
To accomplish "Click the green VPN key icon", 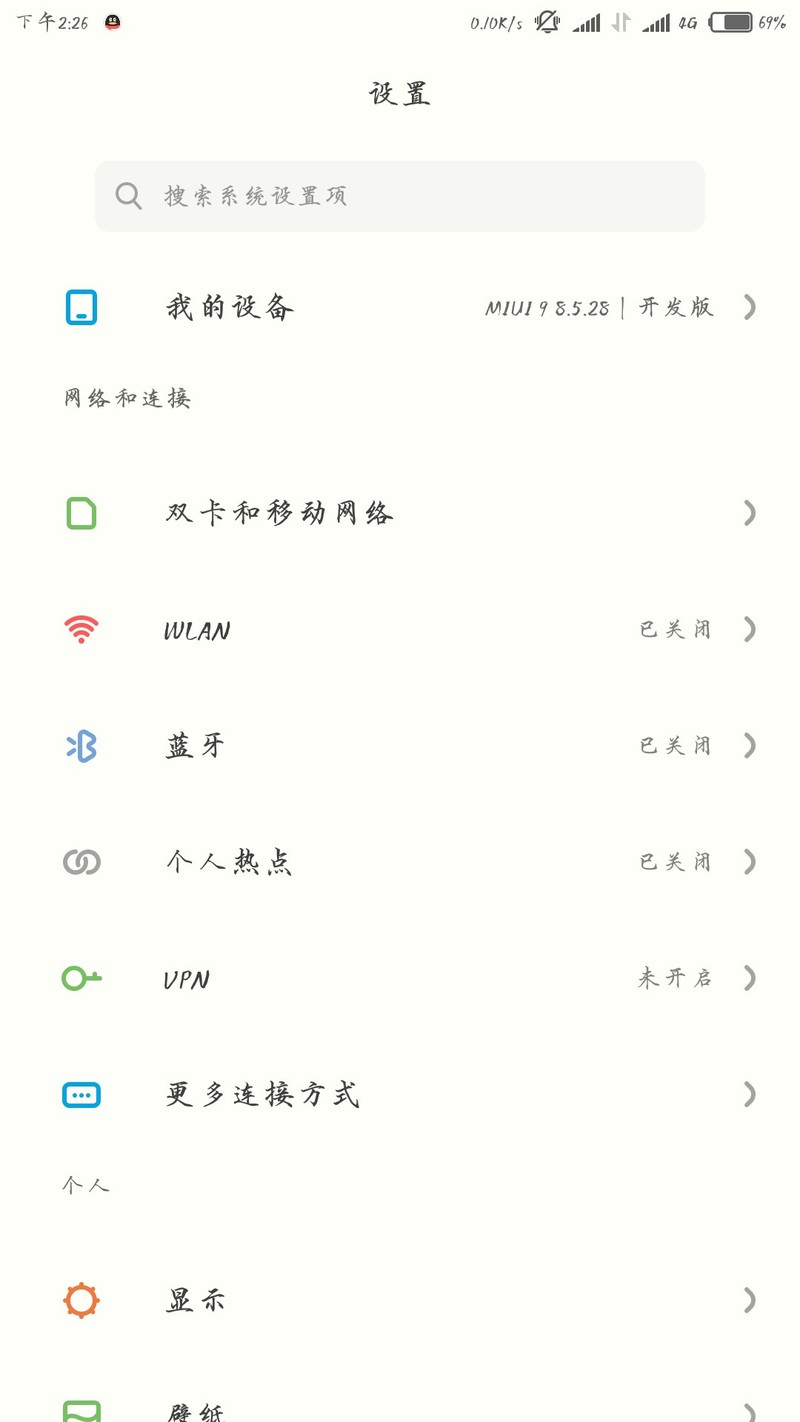I will [81, 978].
